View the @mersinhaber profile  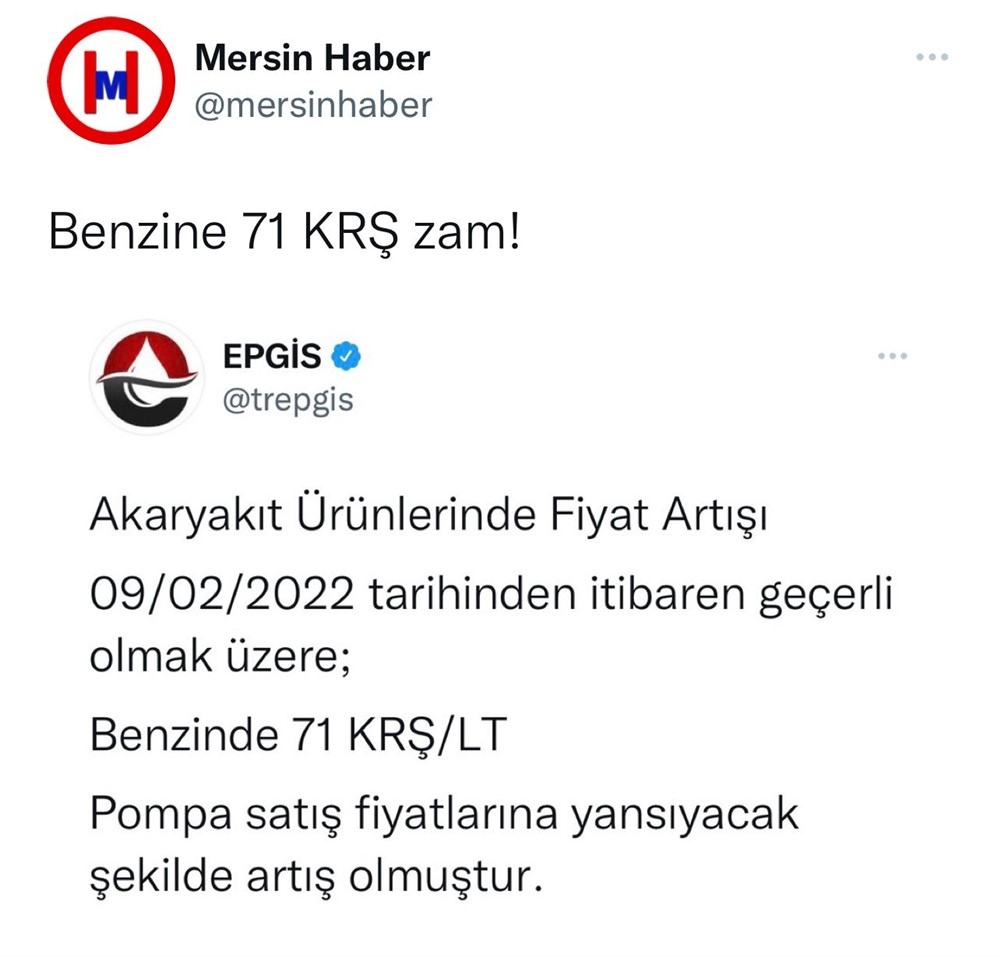(x=313, y=105)
